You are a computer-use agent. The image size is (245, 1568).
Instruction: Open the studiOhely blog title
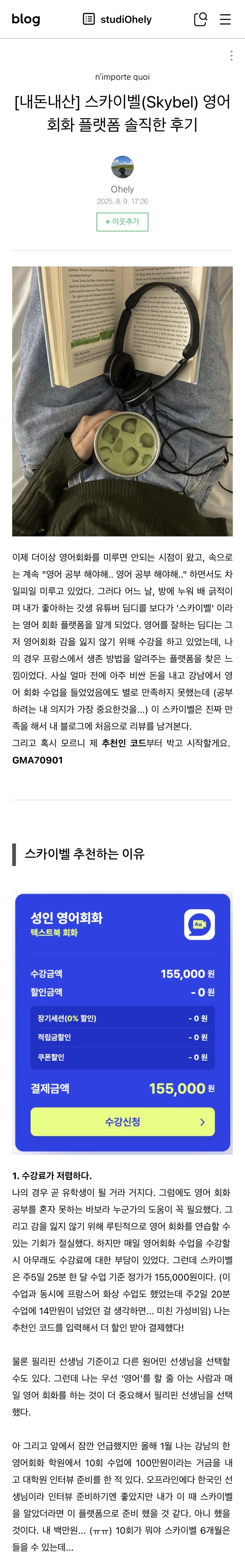pos(117,19)
